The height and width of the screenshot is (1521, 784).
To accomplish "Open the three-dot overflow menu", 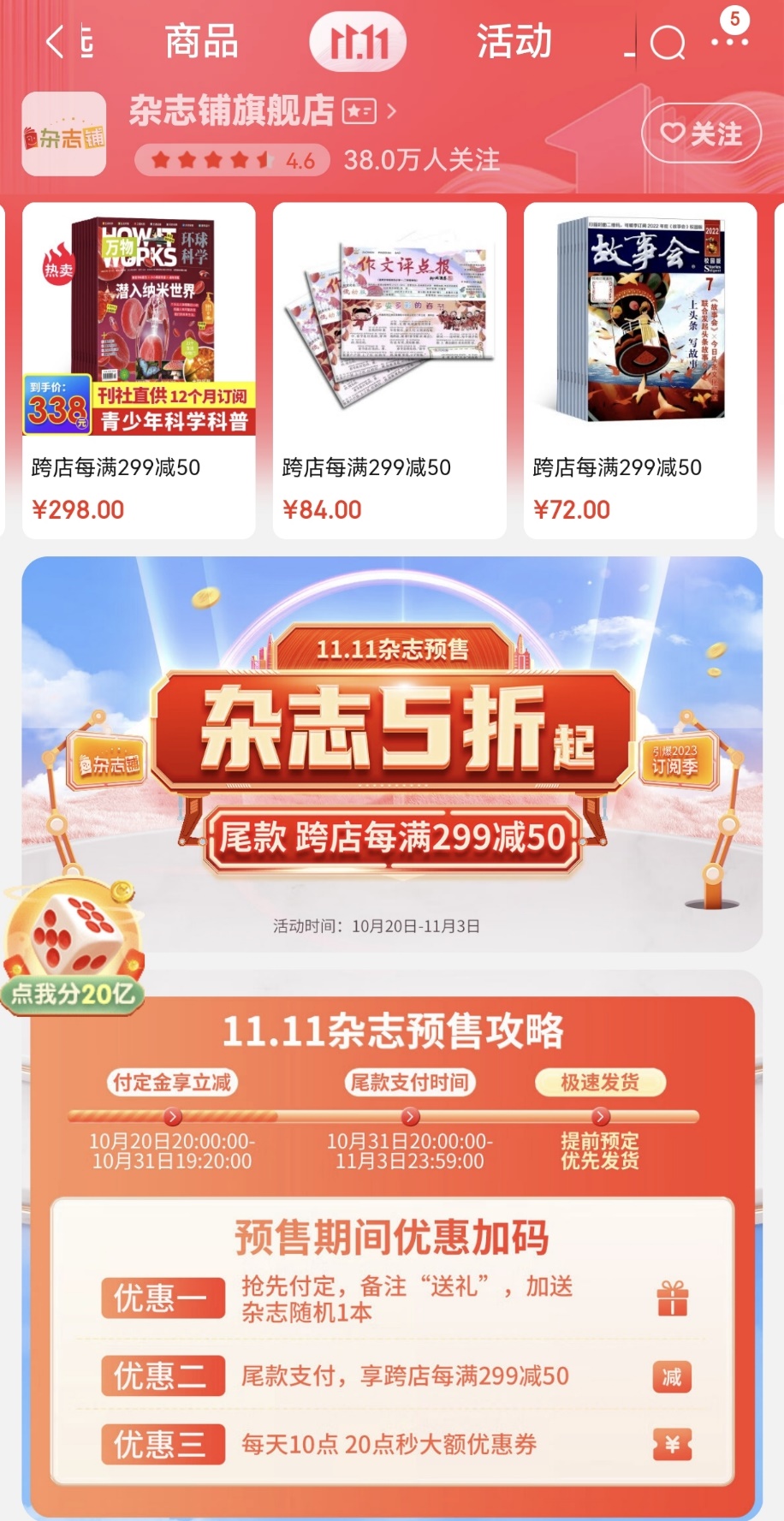I will (x=729, y=41).
